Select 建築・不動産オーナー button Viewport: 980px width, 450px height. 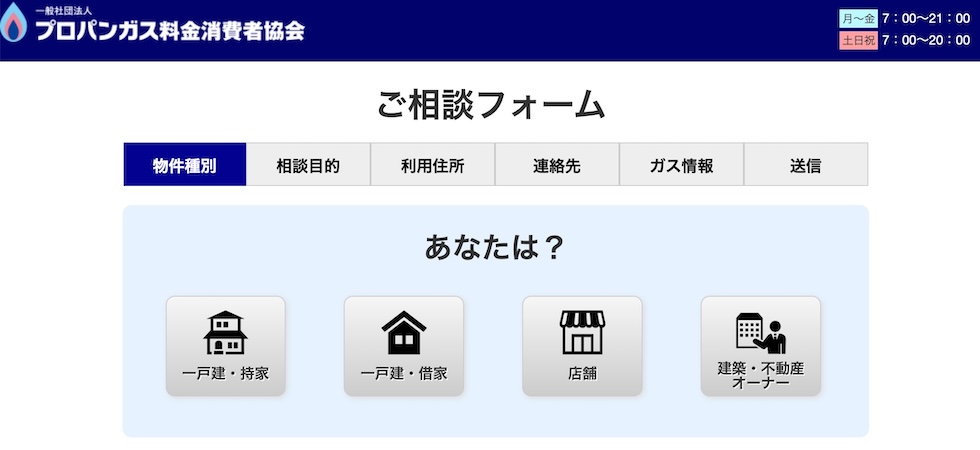click(760, 346)
